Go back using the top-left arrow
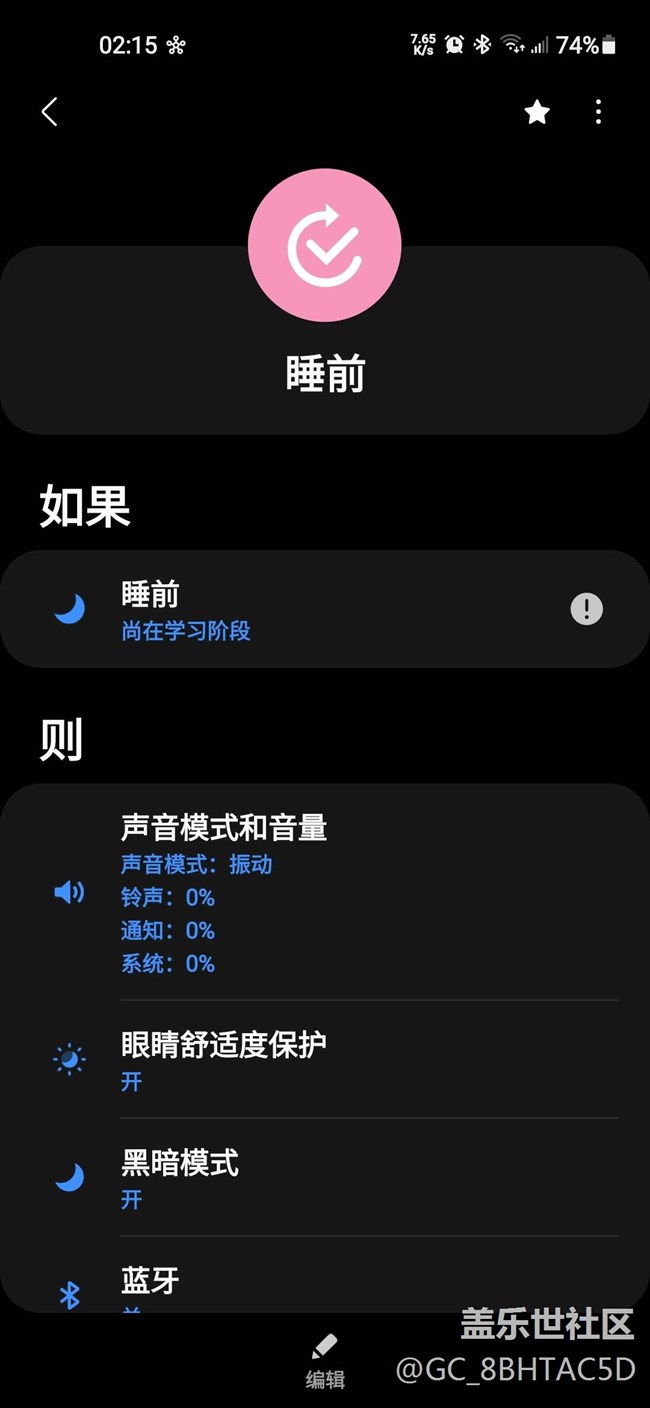Screen dimensions: 650x1408 [49, 111]
